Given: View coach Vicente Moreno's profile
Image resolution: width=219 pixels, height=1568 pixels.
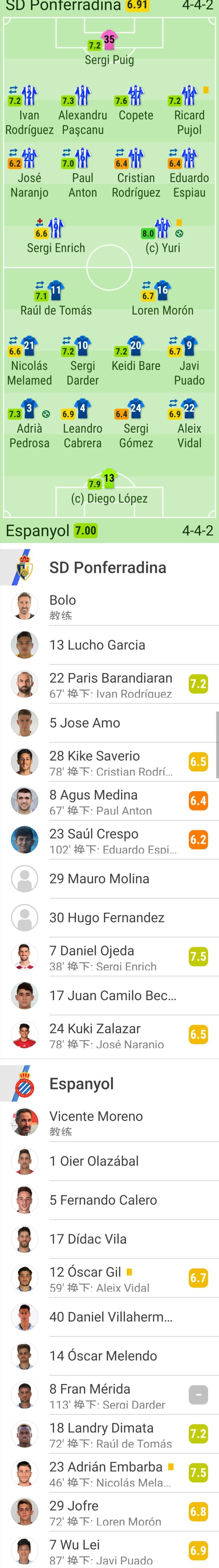Looking at the screenshot, I should [109, 1122].
